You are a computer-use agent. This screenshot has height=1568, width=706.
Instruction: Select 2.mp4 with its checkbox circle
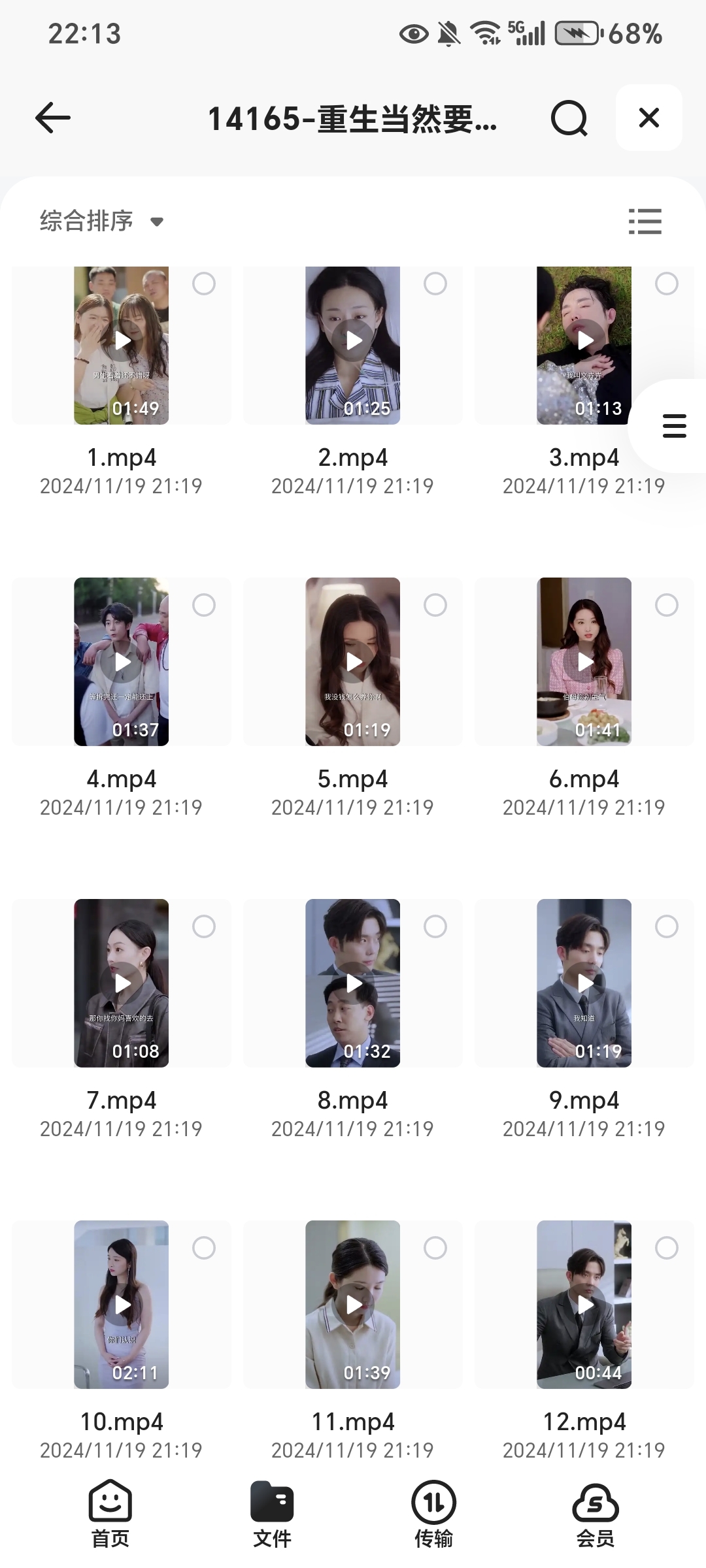click(x=435, y=284)
